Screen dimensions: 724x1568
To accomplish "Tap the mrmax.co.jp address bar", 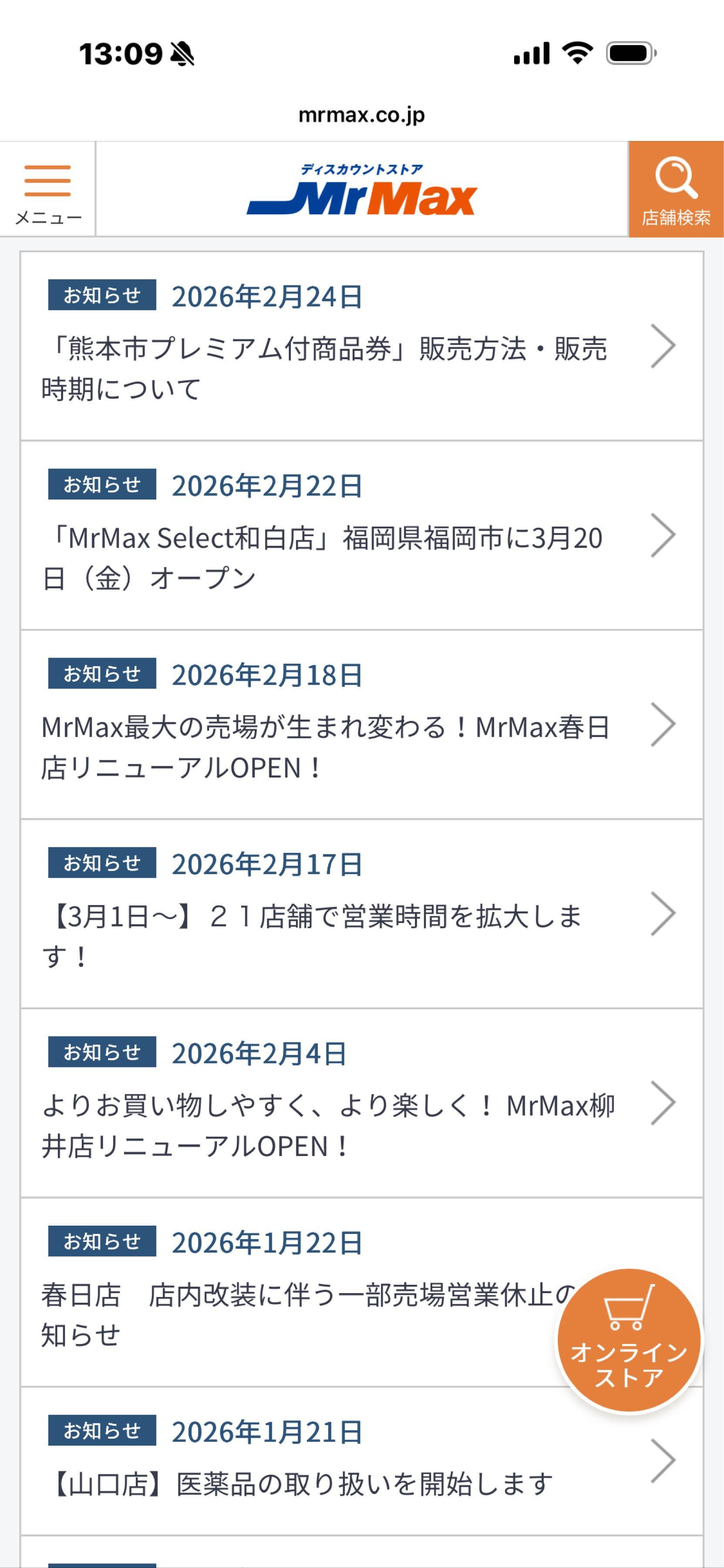I will pyautogui.click(x=361, y=115).
